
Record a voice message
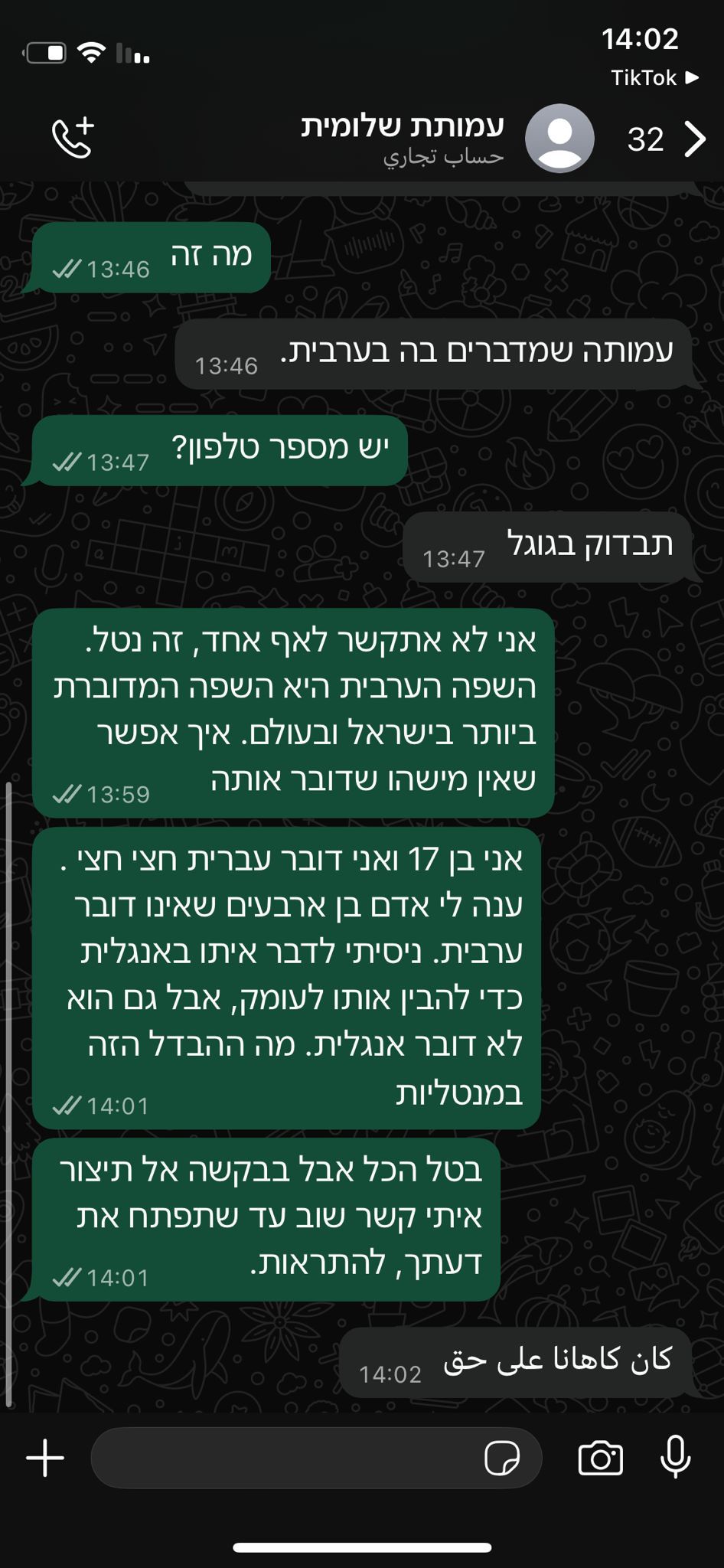[675, 1456]
